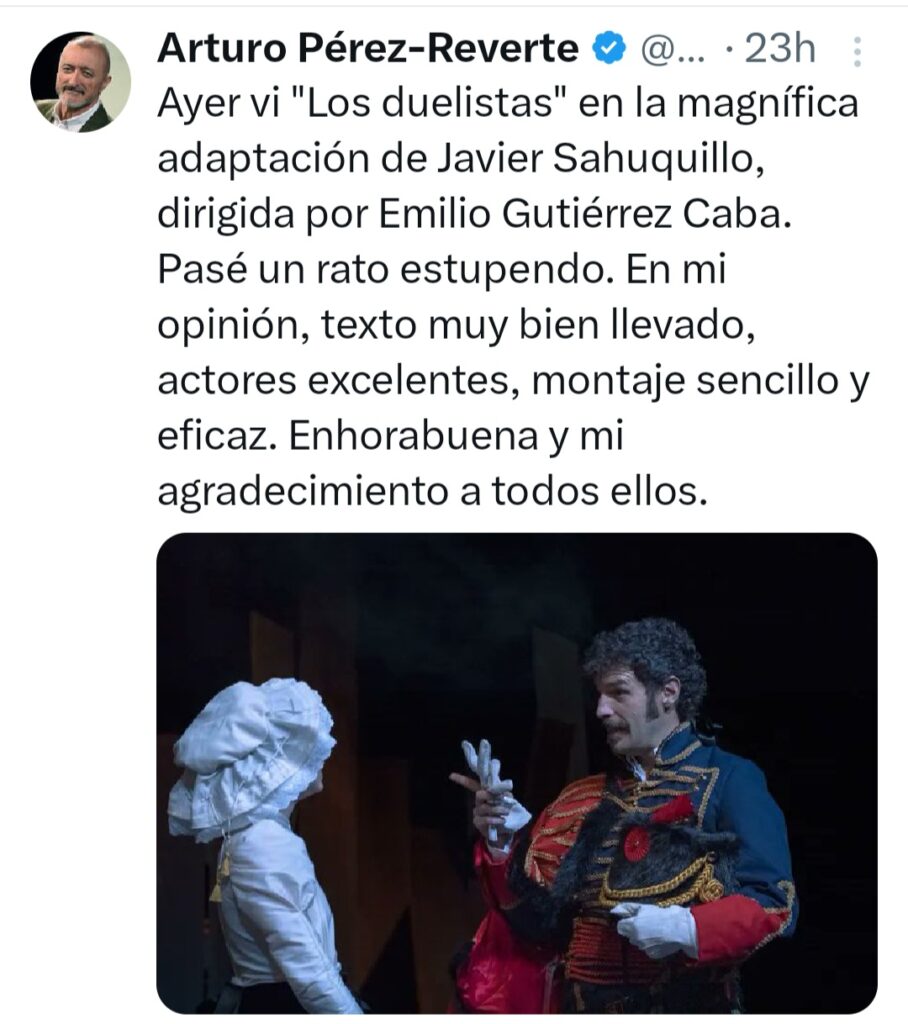908x1024 pixels.
Task: Open Arturo Pérez-Reverte's profile name link
Action: [x=367, y=48]
